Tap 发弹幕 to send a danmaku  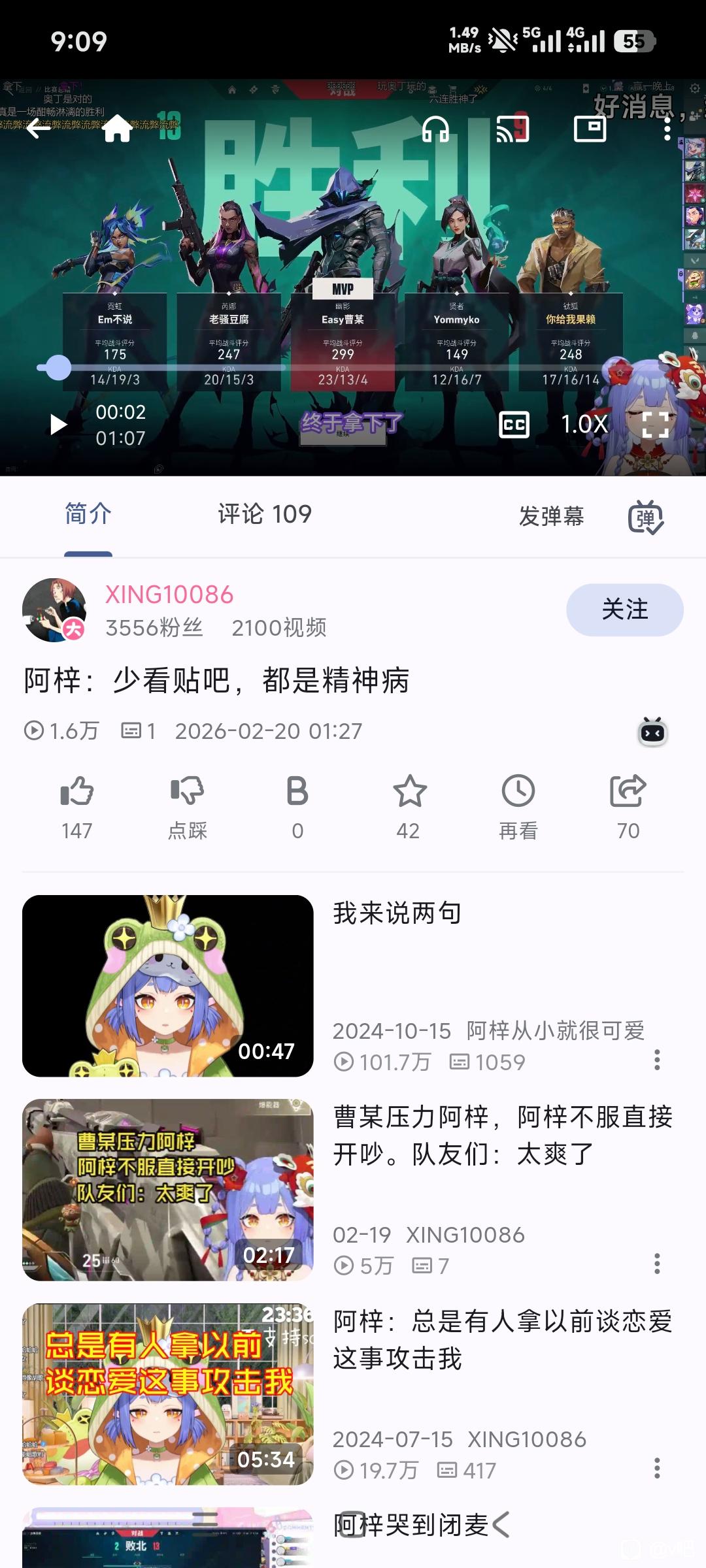[x=551, y=517]
